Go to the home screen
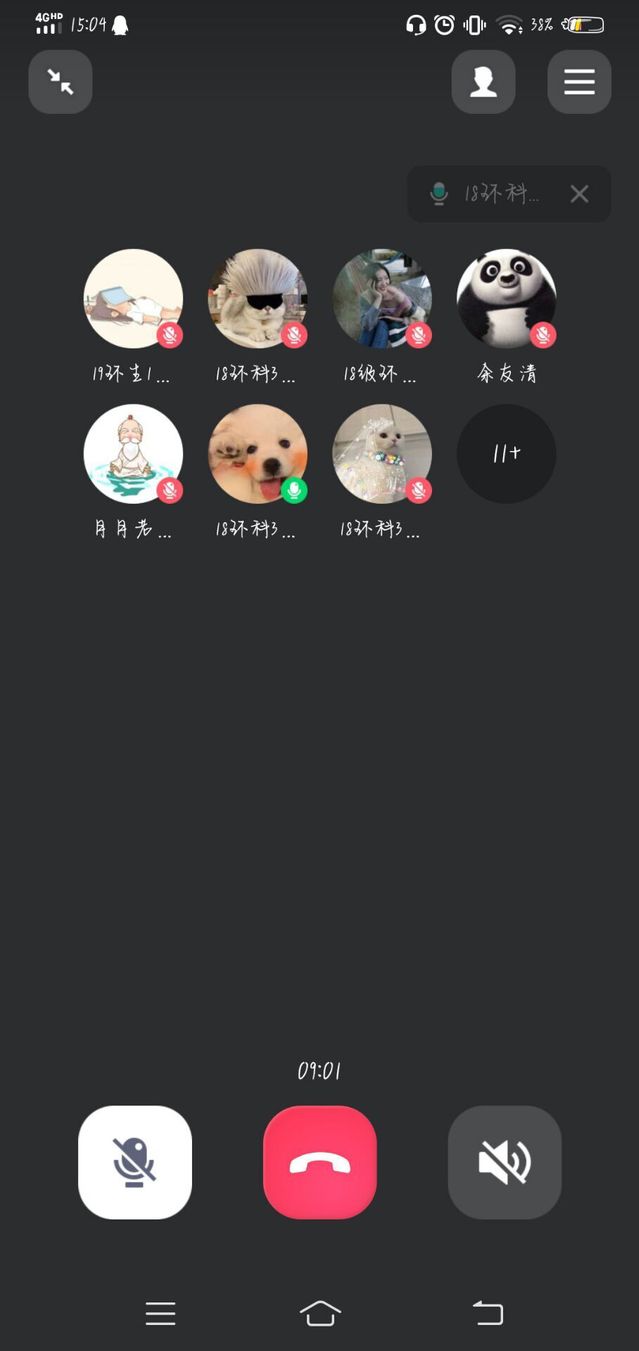The height and width of the screenshot is (1351, 639). (x=320, y=1313)
